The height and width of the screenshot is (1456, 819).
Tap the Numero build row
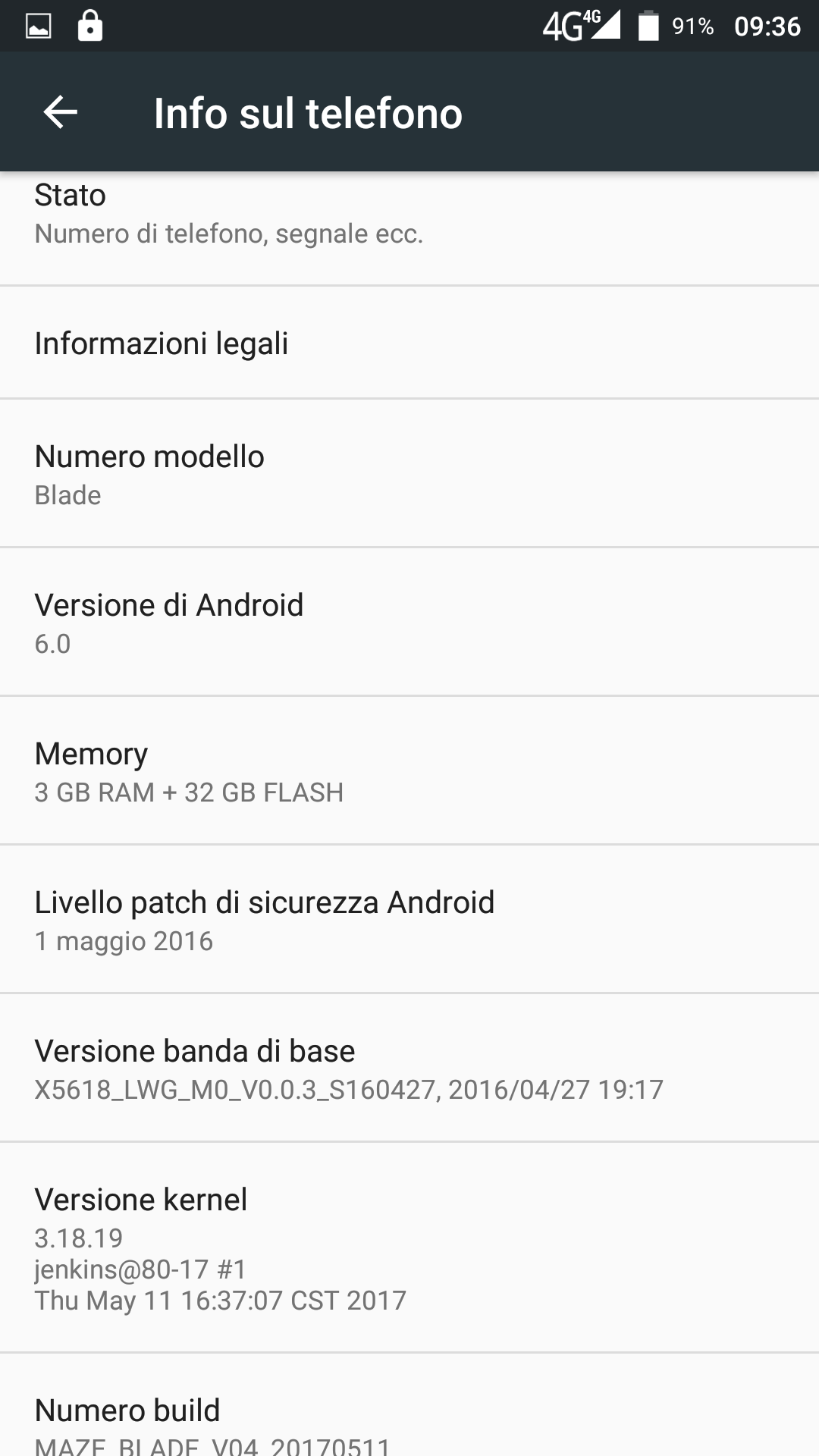point(409,1405)
